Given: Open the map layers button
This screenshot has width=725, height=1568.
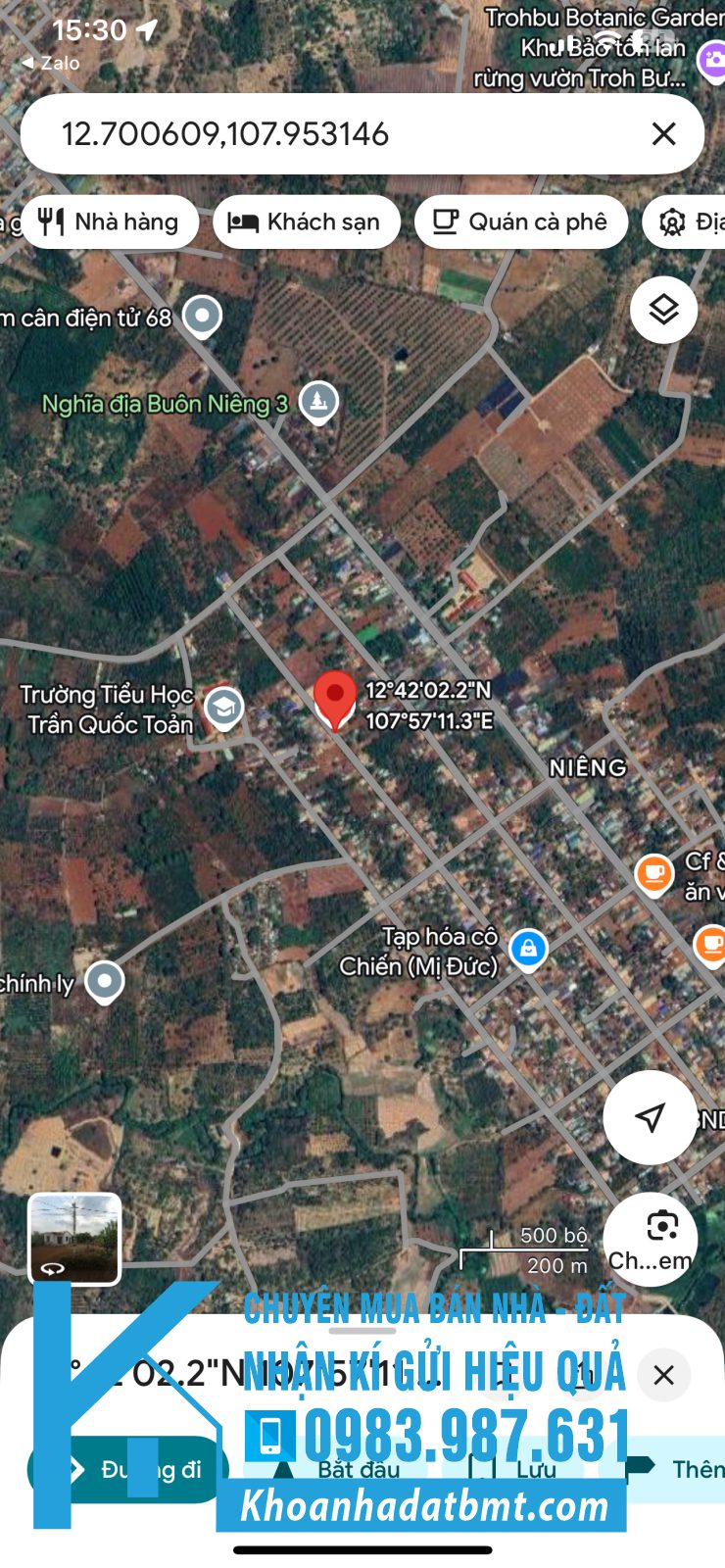Looking at the screenshot, I should pyautogui.click(x=663, y=310).
